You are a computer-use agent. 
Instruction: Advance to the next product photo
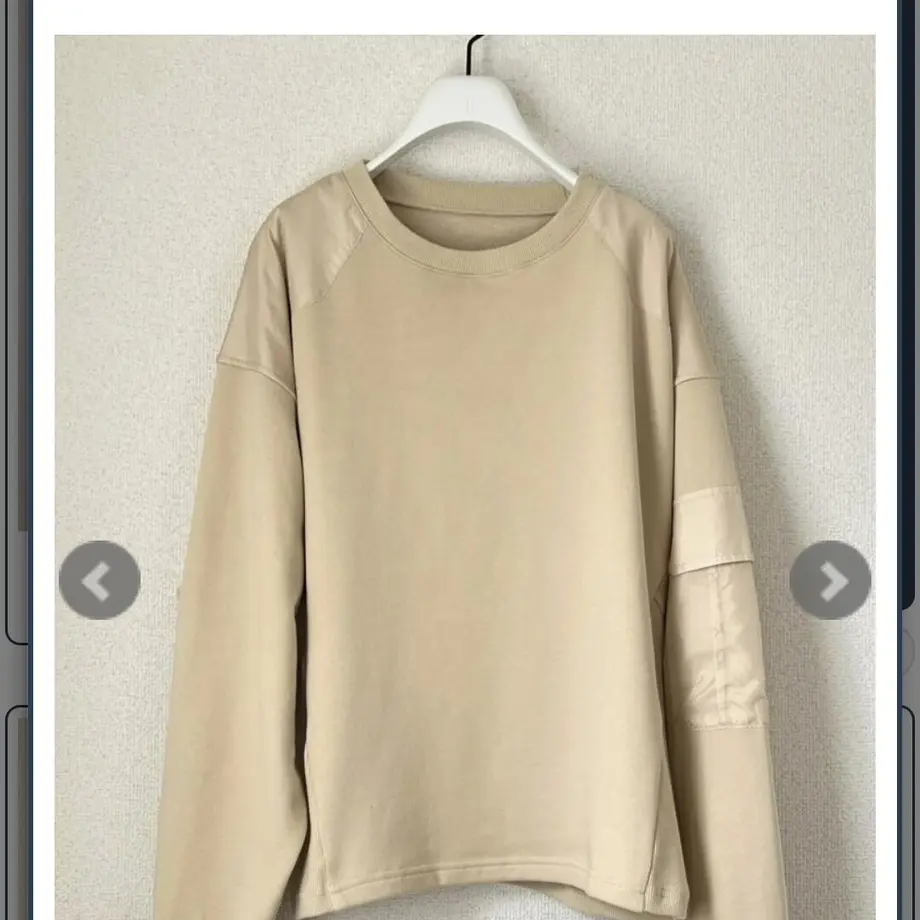830,581
